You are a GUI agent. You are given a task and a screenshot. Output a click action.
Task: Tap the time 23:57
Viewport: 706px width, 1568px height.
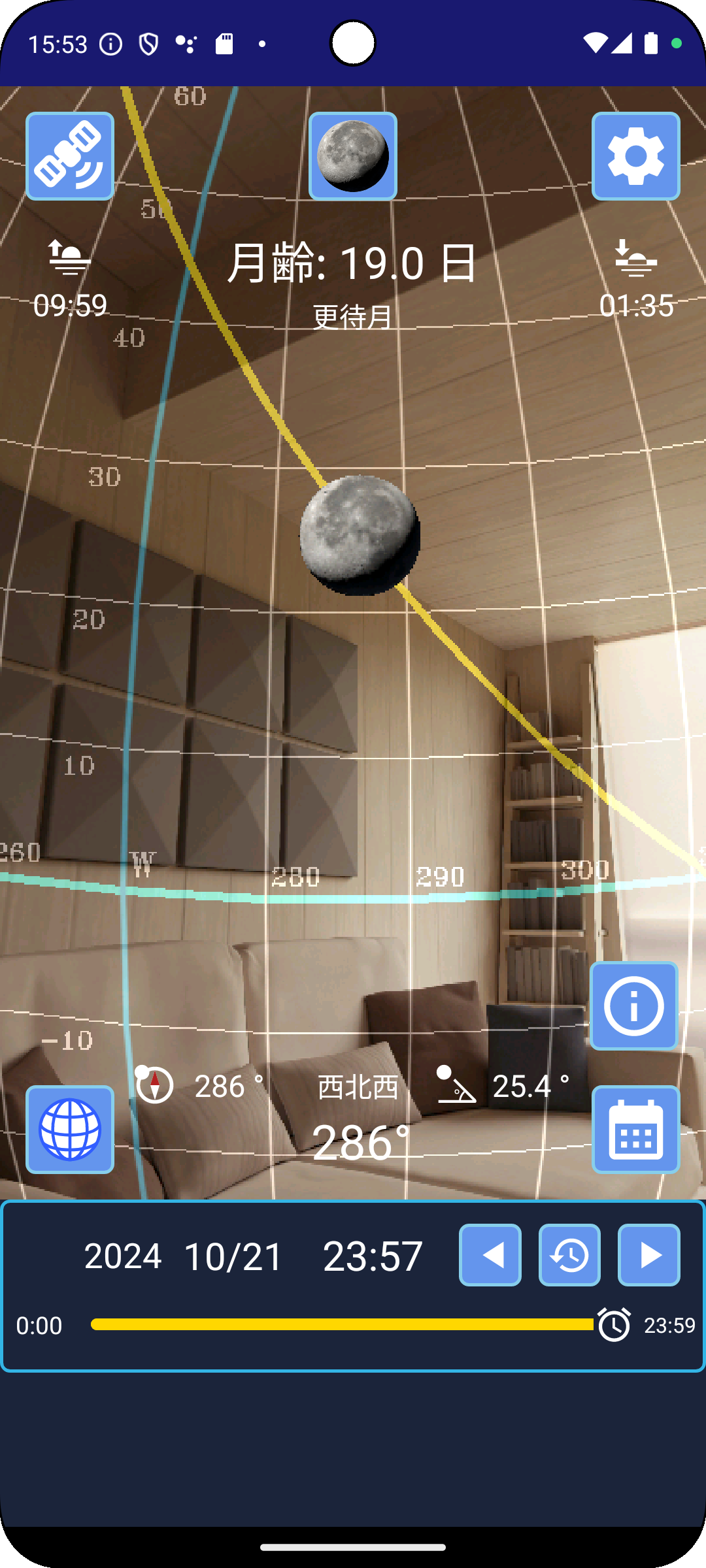click(x=373, y=1256)
